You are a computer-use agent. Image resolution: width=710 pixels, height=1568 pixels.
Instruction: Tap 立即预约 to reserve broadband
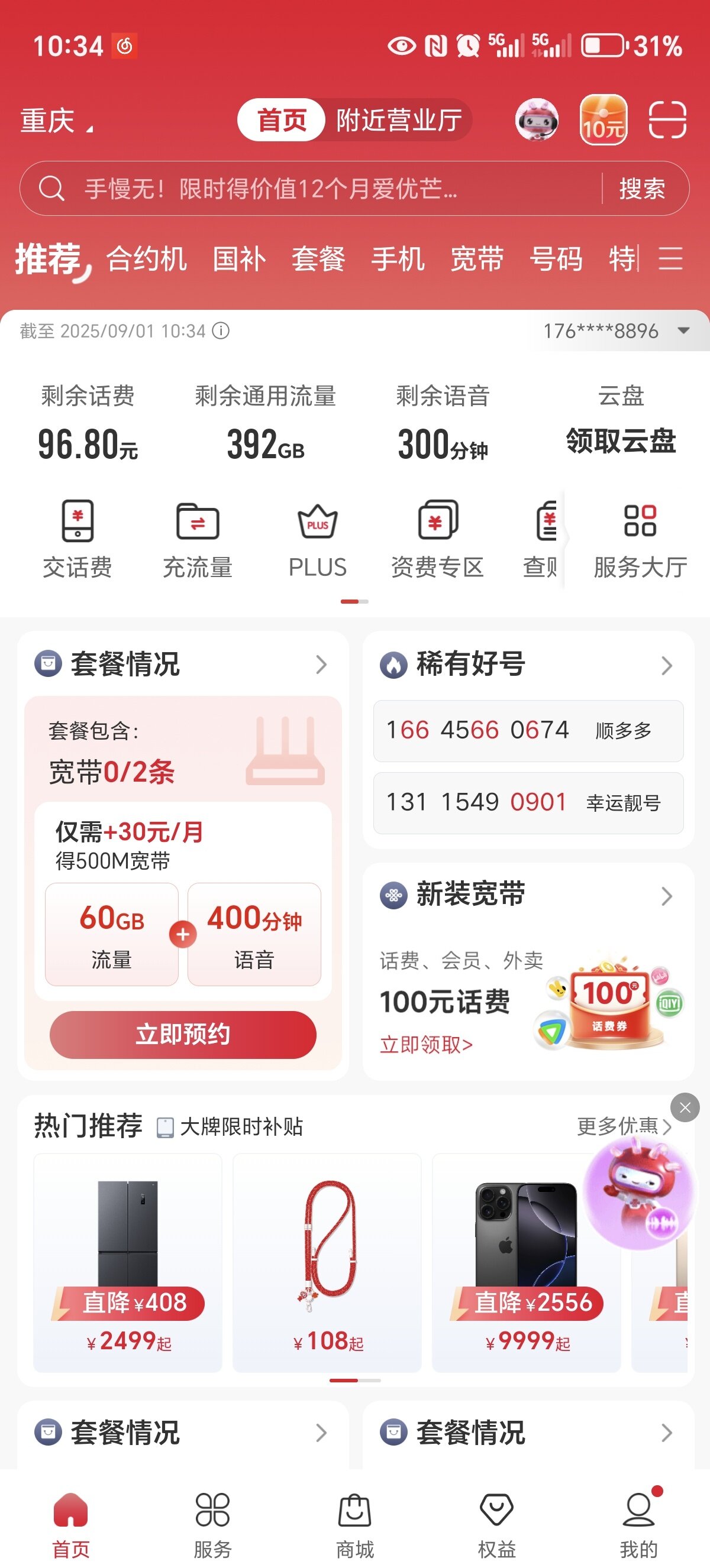coord(183,1034)
